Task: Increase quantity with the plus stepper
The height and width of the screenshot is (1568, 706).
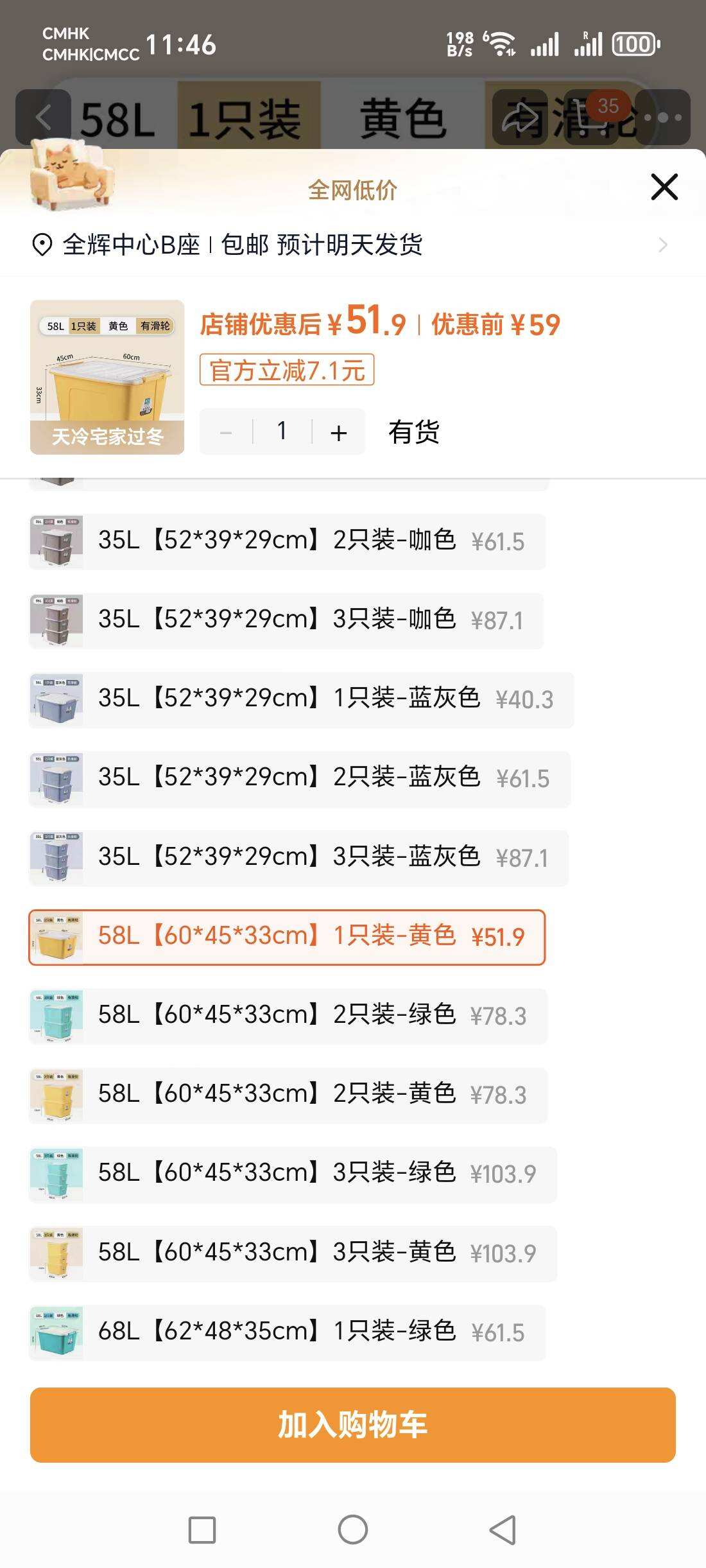Action: (x=338, y=431)
